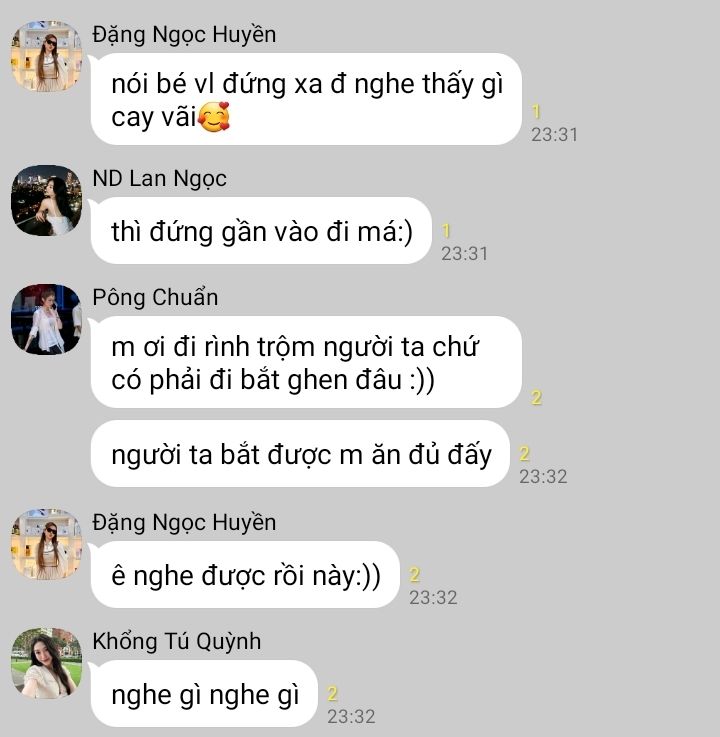Tap Đặng Ngọc Huyền's avatar beside "ê nghe được rồi"
Image resolution: width=720 pixels, height=737 pixels.
tap(46, 544)
